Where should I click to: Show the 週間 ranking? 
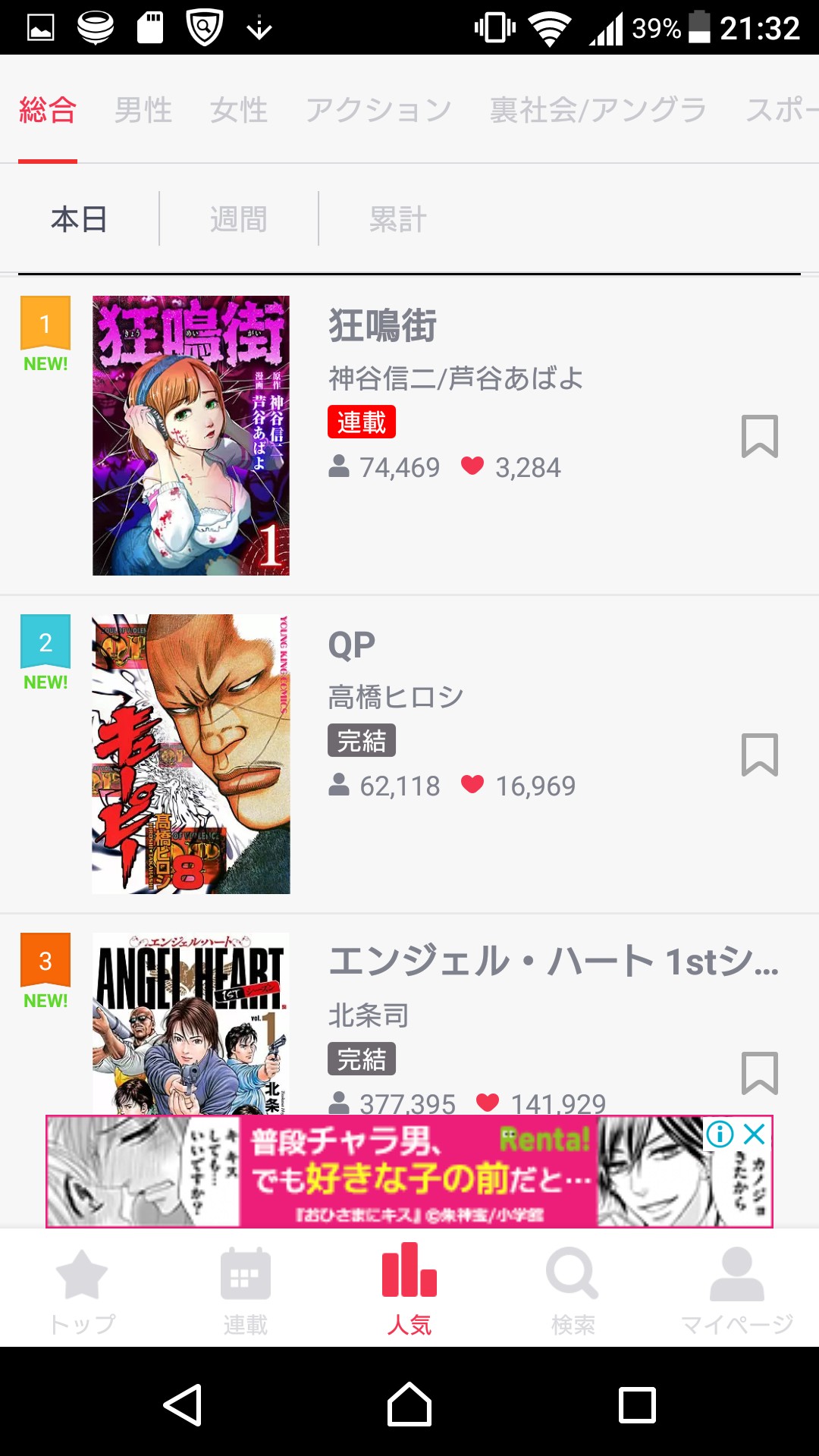pos(239,219)
